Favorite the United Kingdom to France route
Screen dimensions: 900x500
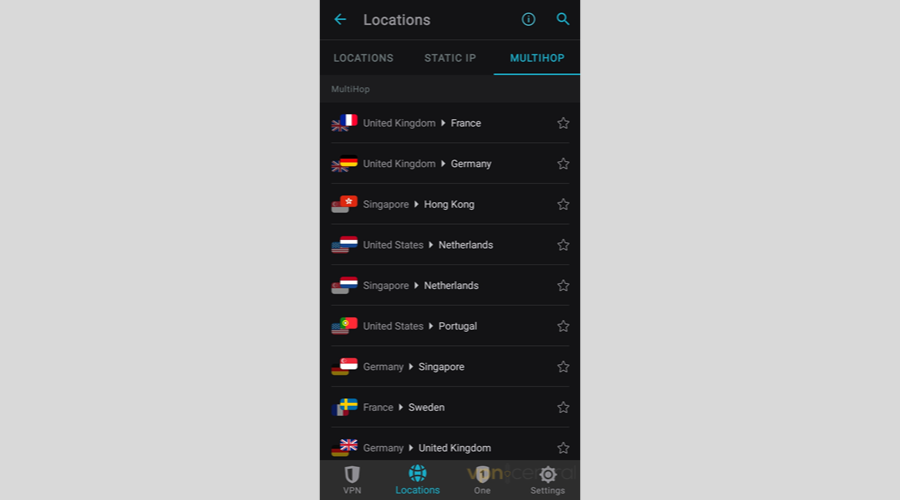(563, 123)
